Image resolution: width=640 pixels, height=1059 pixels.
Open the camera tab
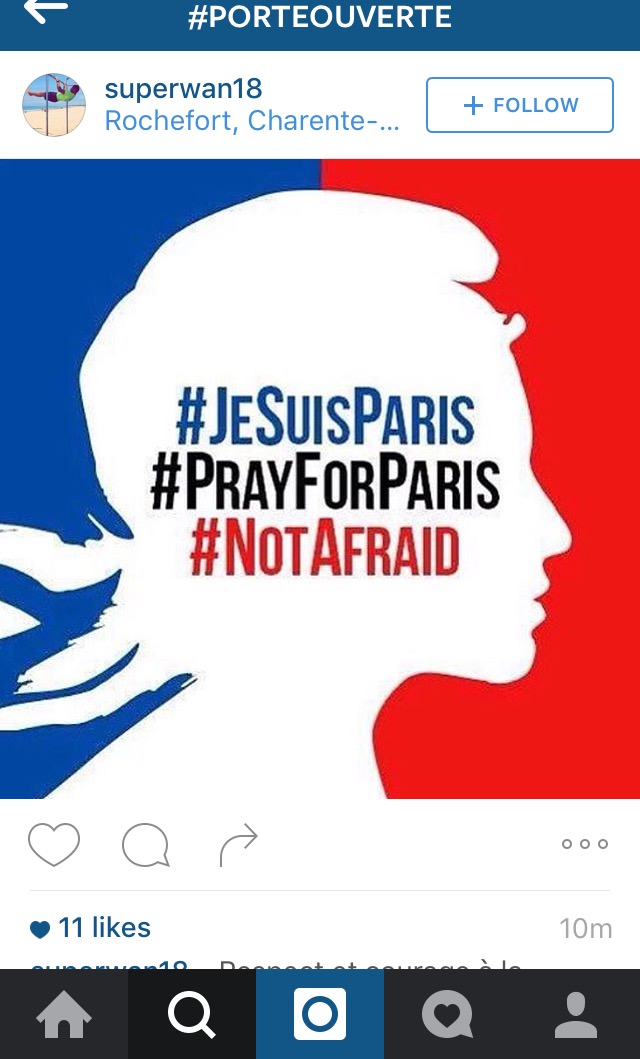pos(320,1015)
